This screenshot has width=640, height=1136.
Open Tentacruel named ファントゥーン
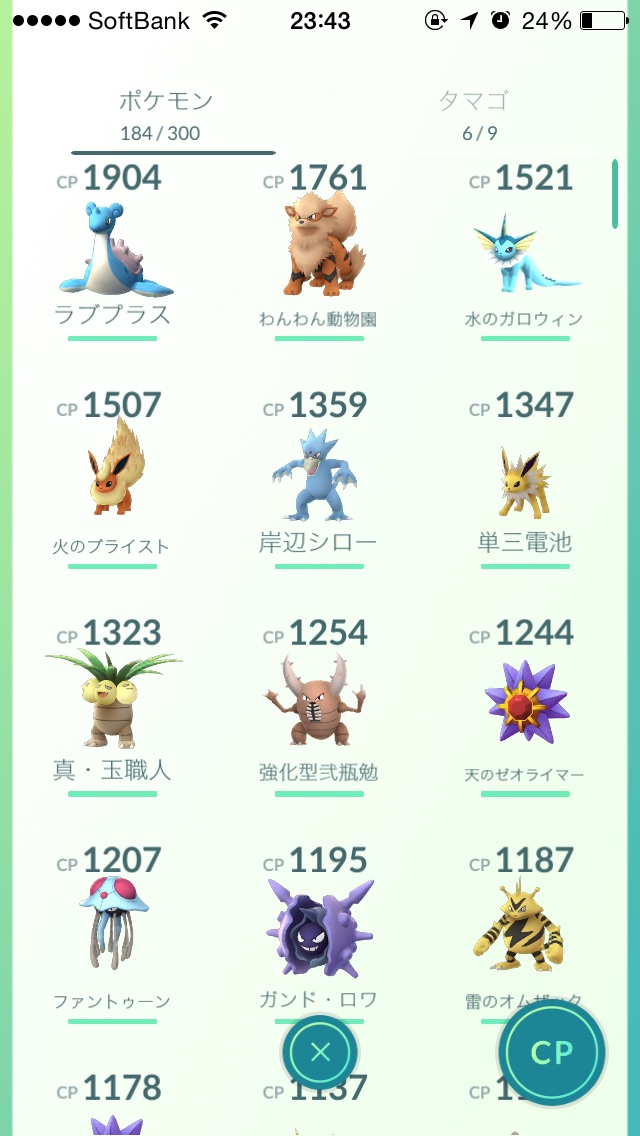click(x=112, y=930)
